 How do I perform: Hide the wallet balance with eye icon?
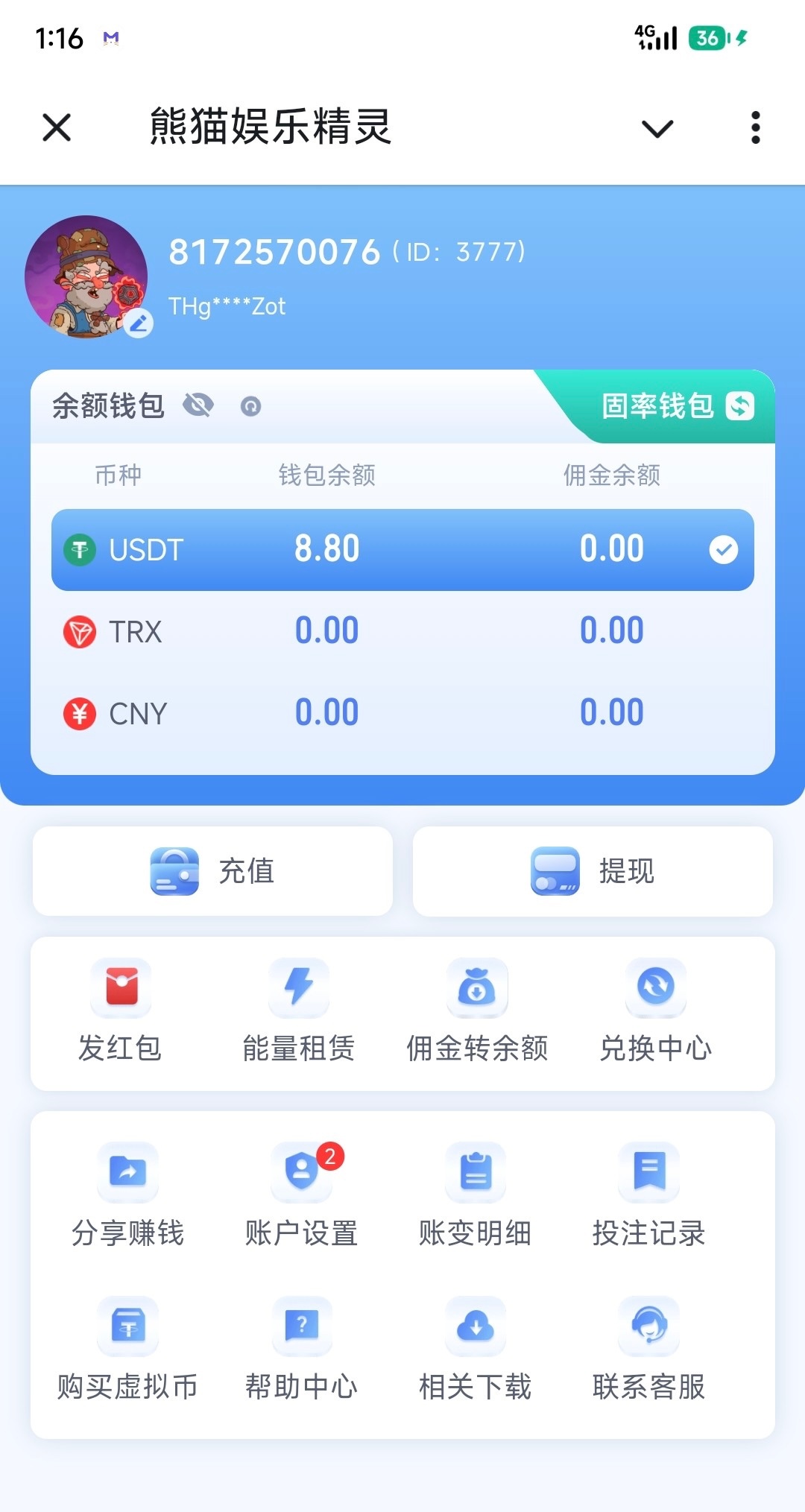coord(198,406)
